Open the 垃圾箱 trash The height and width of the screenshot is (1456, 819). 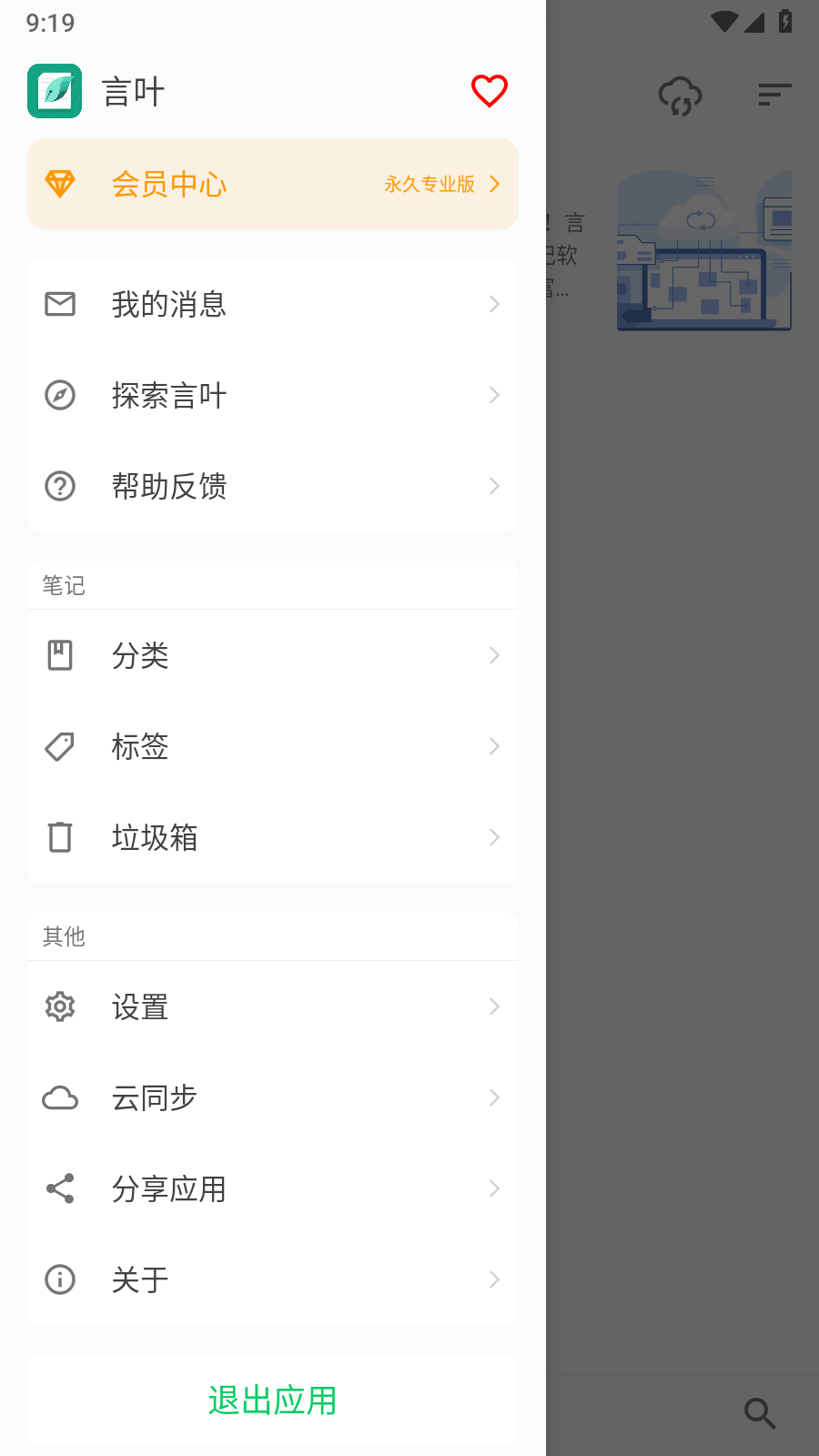coord(273,837)
